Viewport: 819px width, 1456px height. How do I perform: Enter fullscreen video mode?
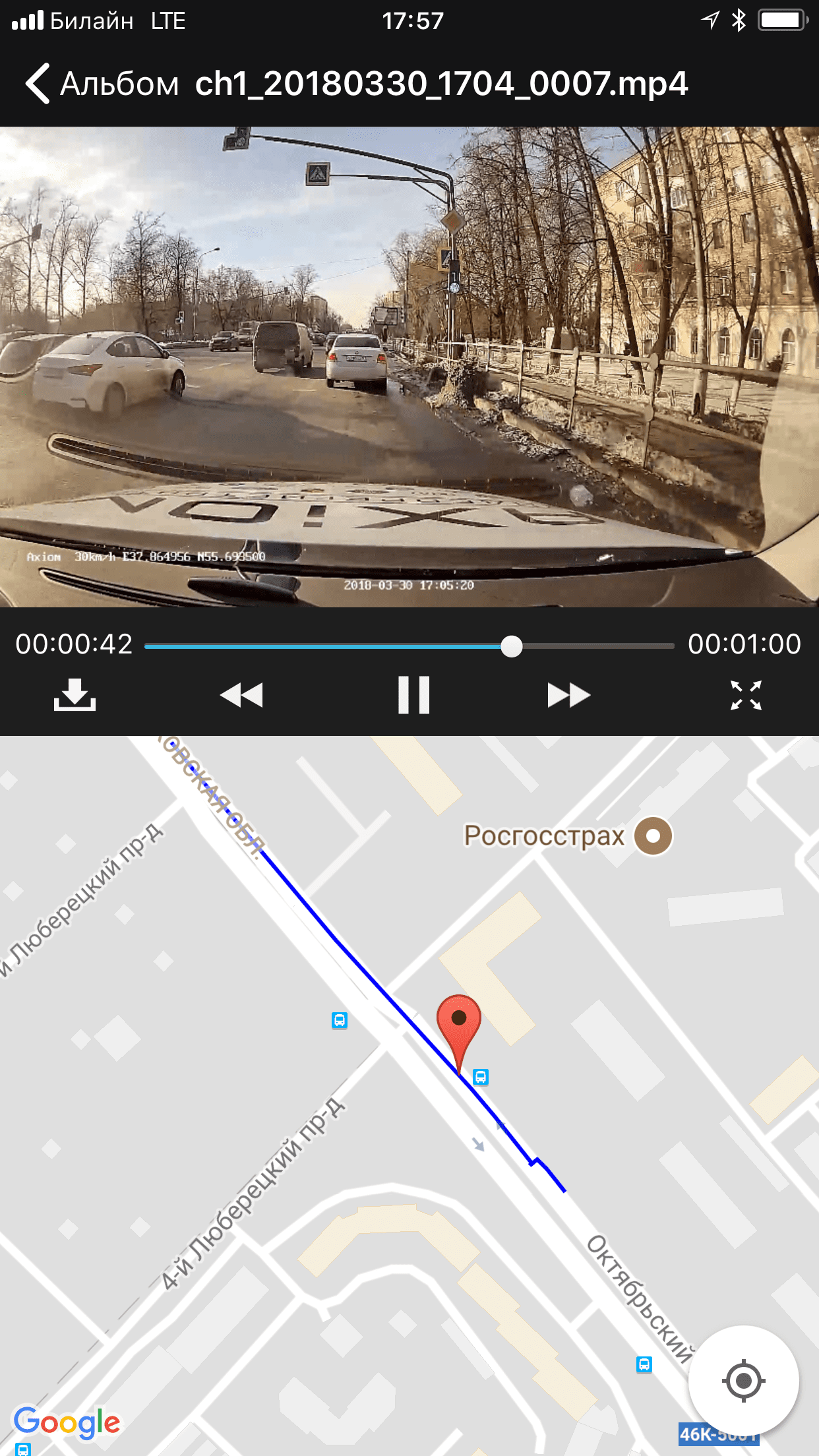(x=746, y=695)
